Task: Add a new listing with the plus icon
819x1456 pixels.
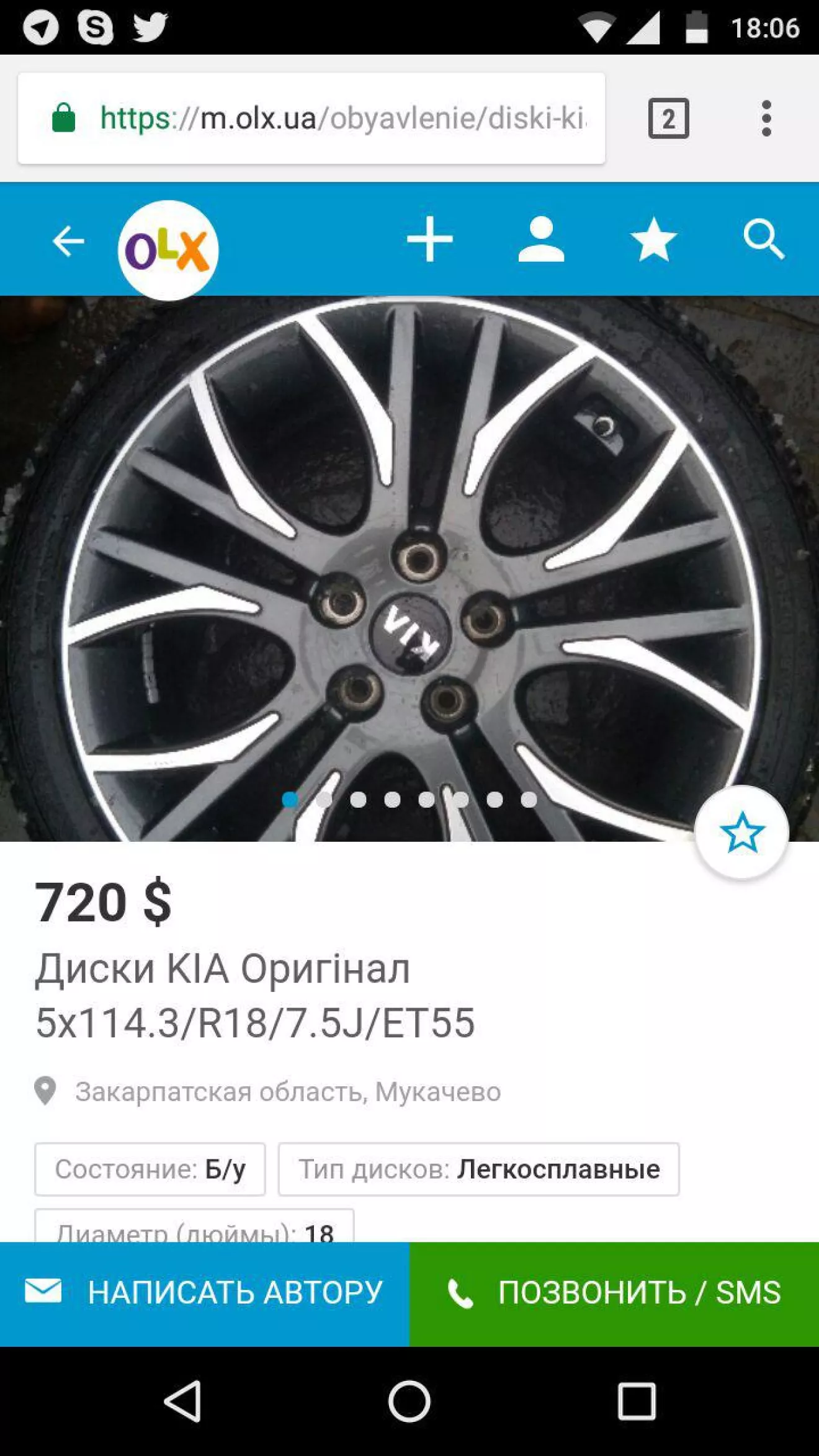Action: pos(429,239)
